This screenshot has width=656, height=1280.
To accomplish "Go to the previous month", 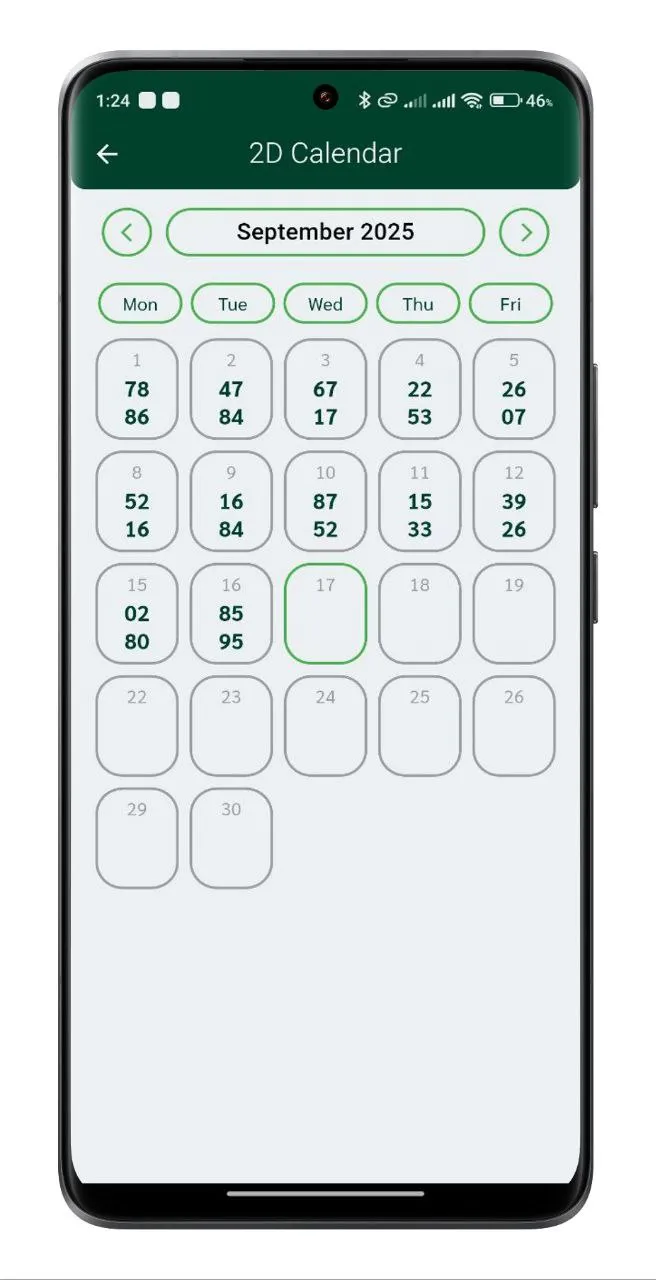I will pos(127,233).
